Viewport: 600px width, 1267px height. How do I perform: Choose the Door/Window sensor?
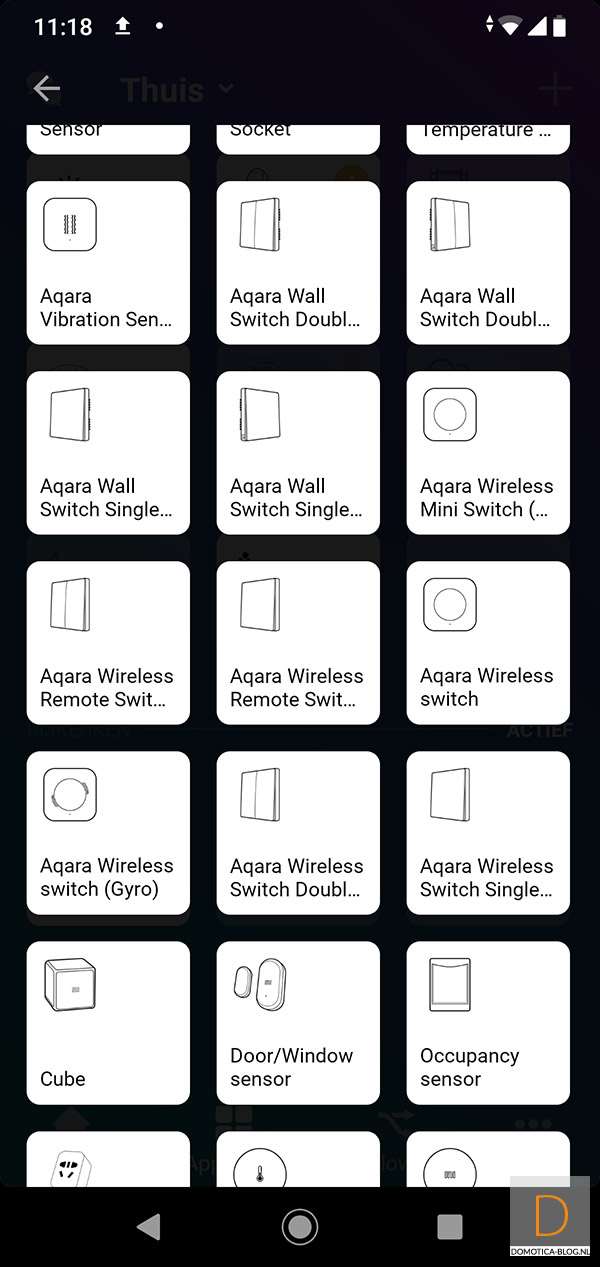[x=298, y=1022]
